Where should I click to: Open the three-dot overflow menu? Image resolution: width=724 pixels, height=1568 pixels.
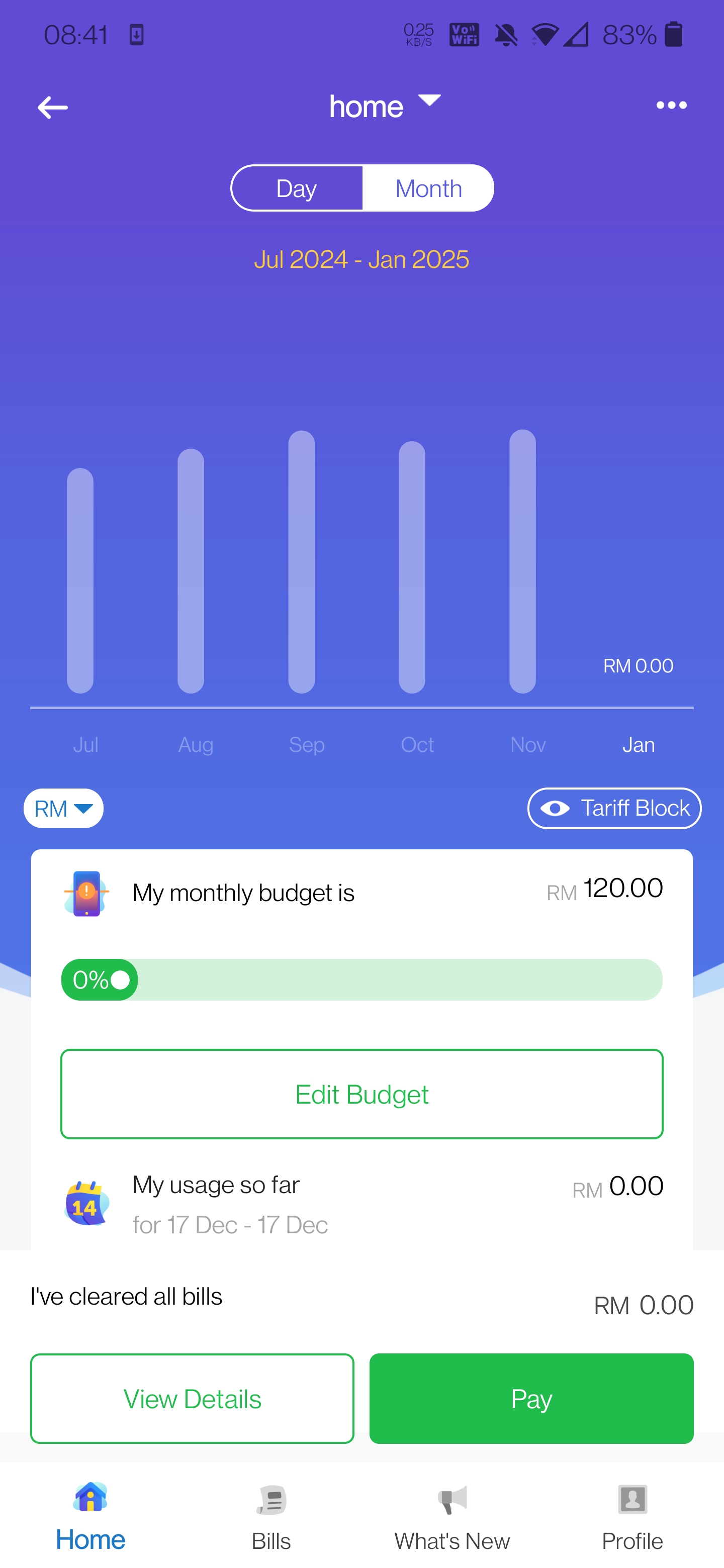click(x=671, y=106)
